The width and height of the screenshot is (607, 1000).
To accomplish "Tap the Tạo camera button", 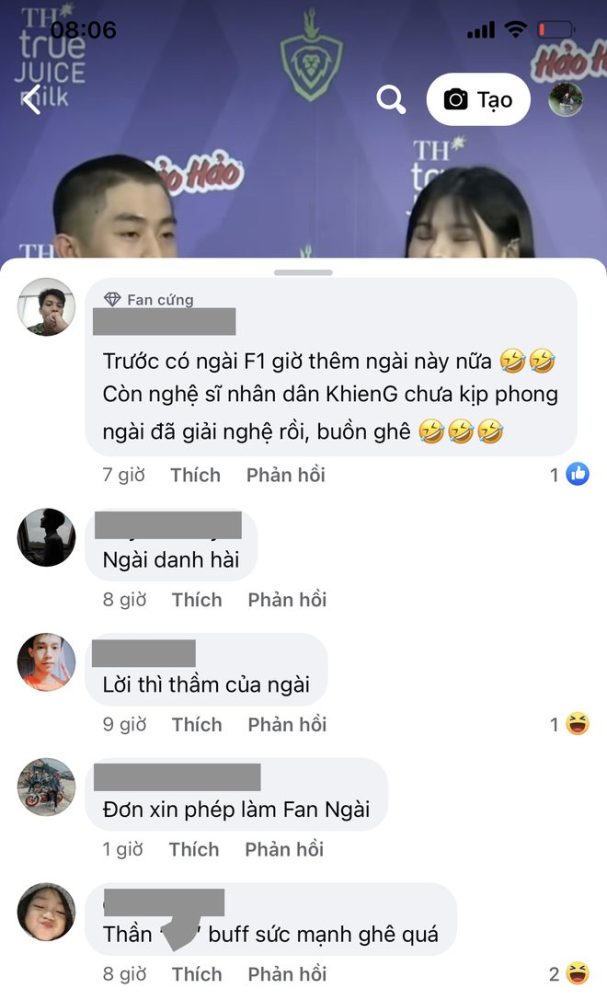I will [x=478, y=99].
